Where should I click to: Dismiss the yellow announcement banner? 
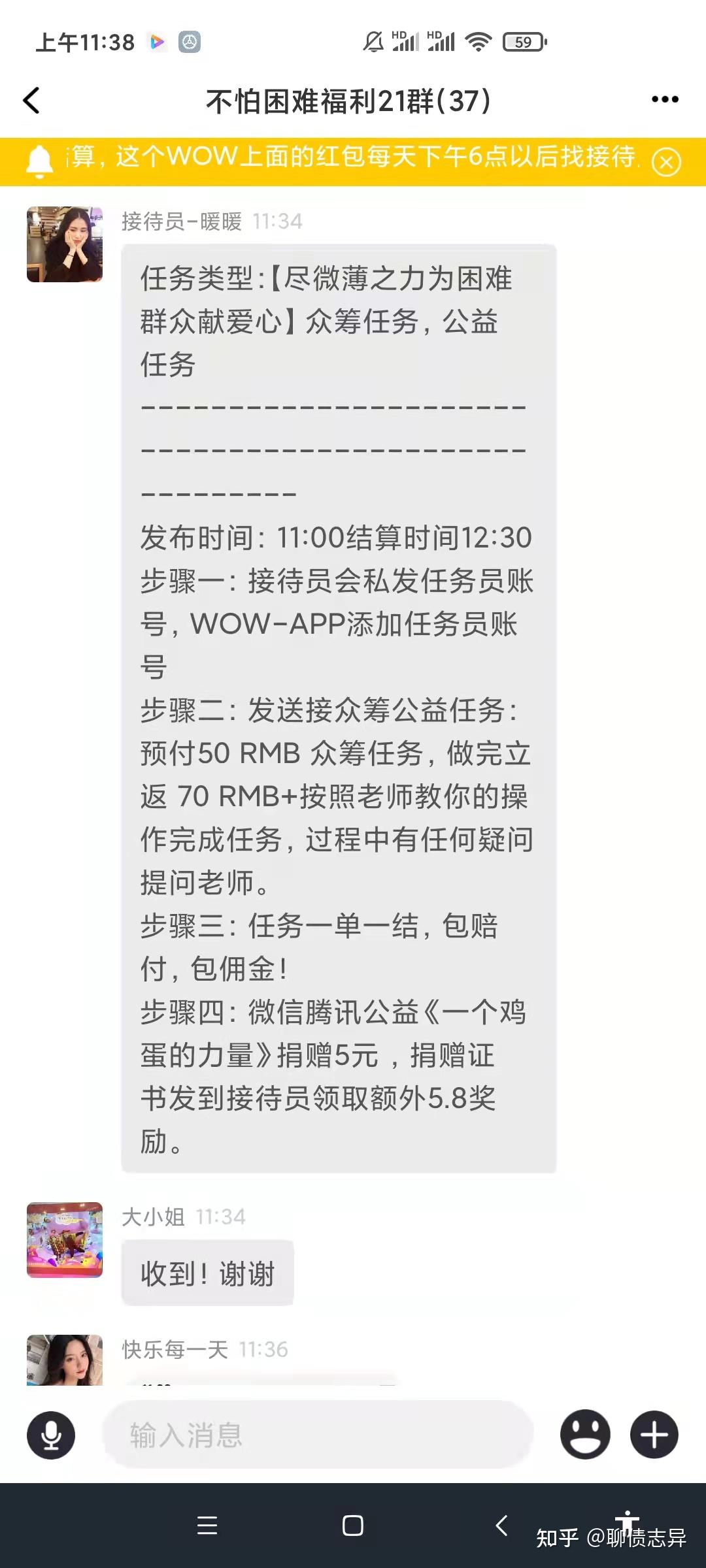coord(666,161)
